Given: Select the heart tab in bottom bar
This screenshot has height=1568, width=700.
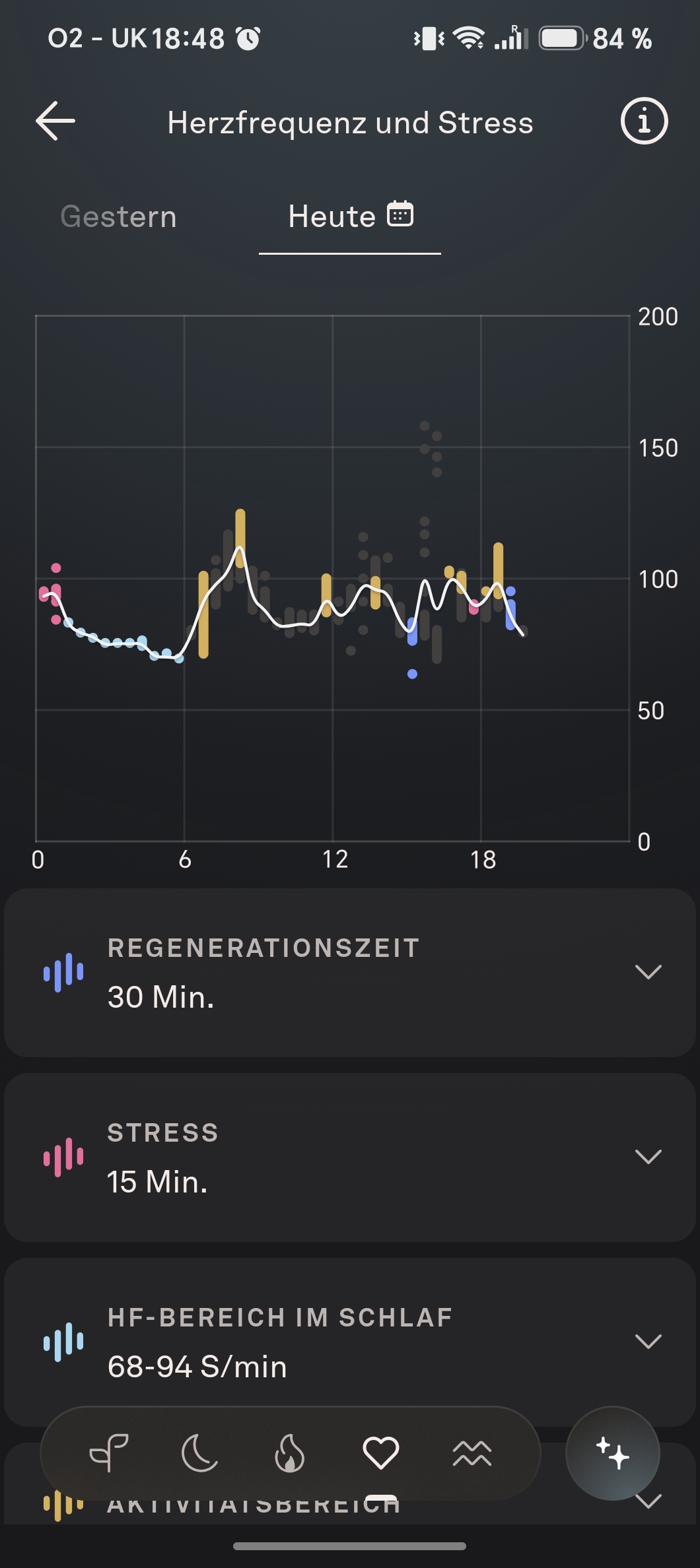Looking at the screenshot, I should tap(381, 1453).
